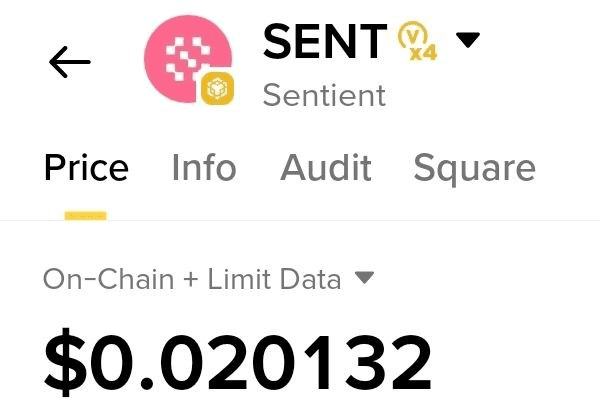The image size is (600, 418).
Task: Select the Price tab
Action: click(x=86, y=168)
